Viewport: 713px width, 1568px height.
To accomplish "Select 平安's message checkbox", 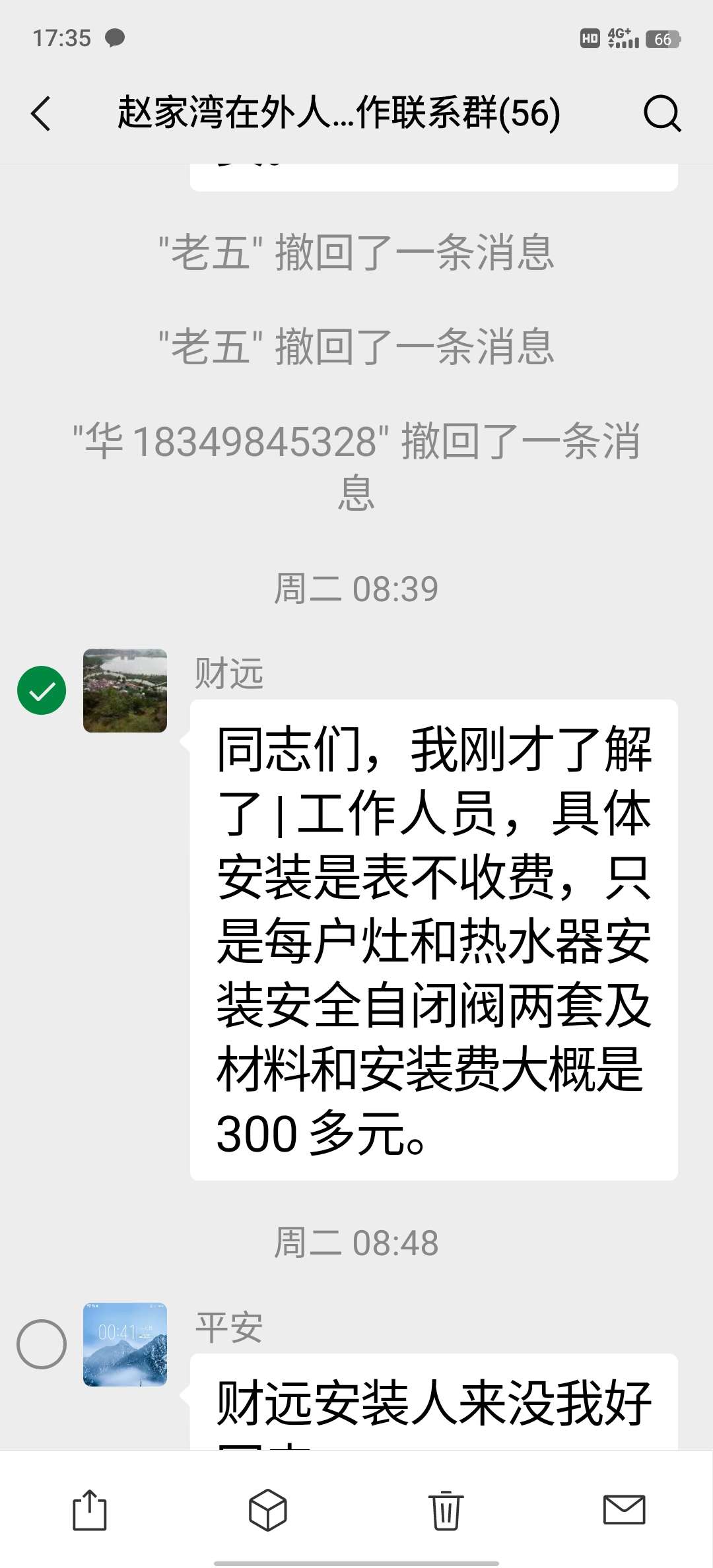I will click(x=42, y=1344).
